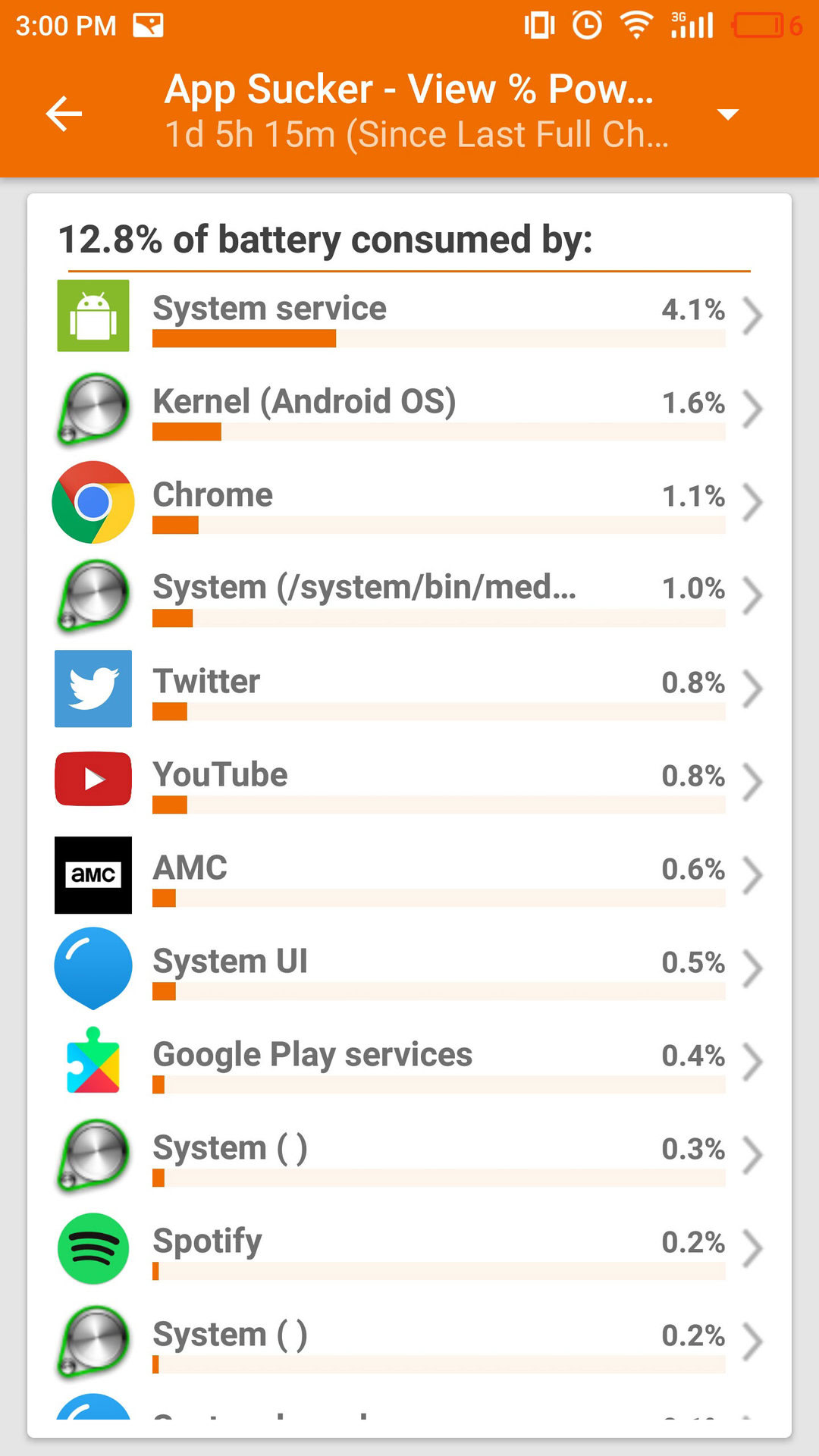819x1456 pixels.
Task: Open System UI power details
Action: pos(409,968)
